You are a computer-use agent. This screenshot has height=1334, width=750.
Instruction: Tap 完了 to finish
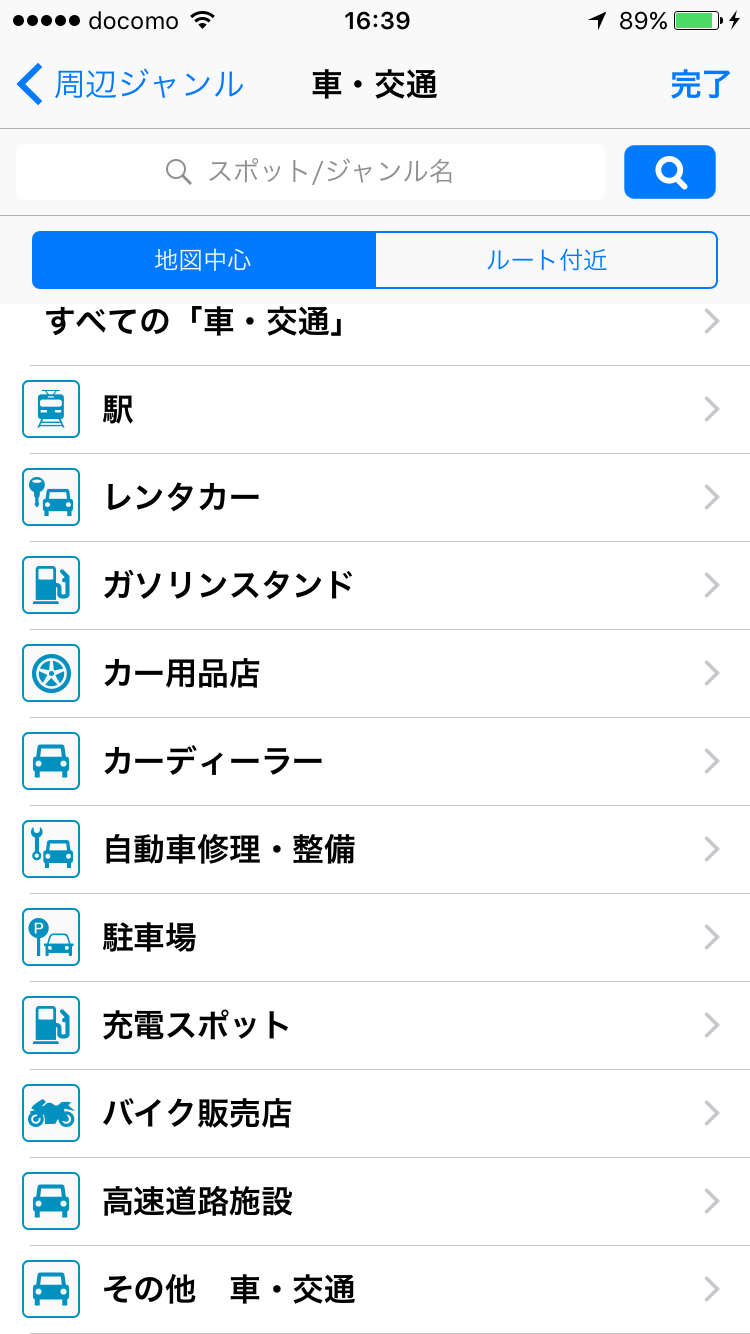[x=701, y=85]
